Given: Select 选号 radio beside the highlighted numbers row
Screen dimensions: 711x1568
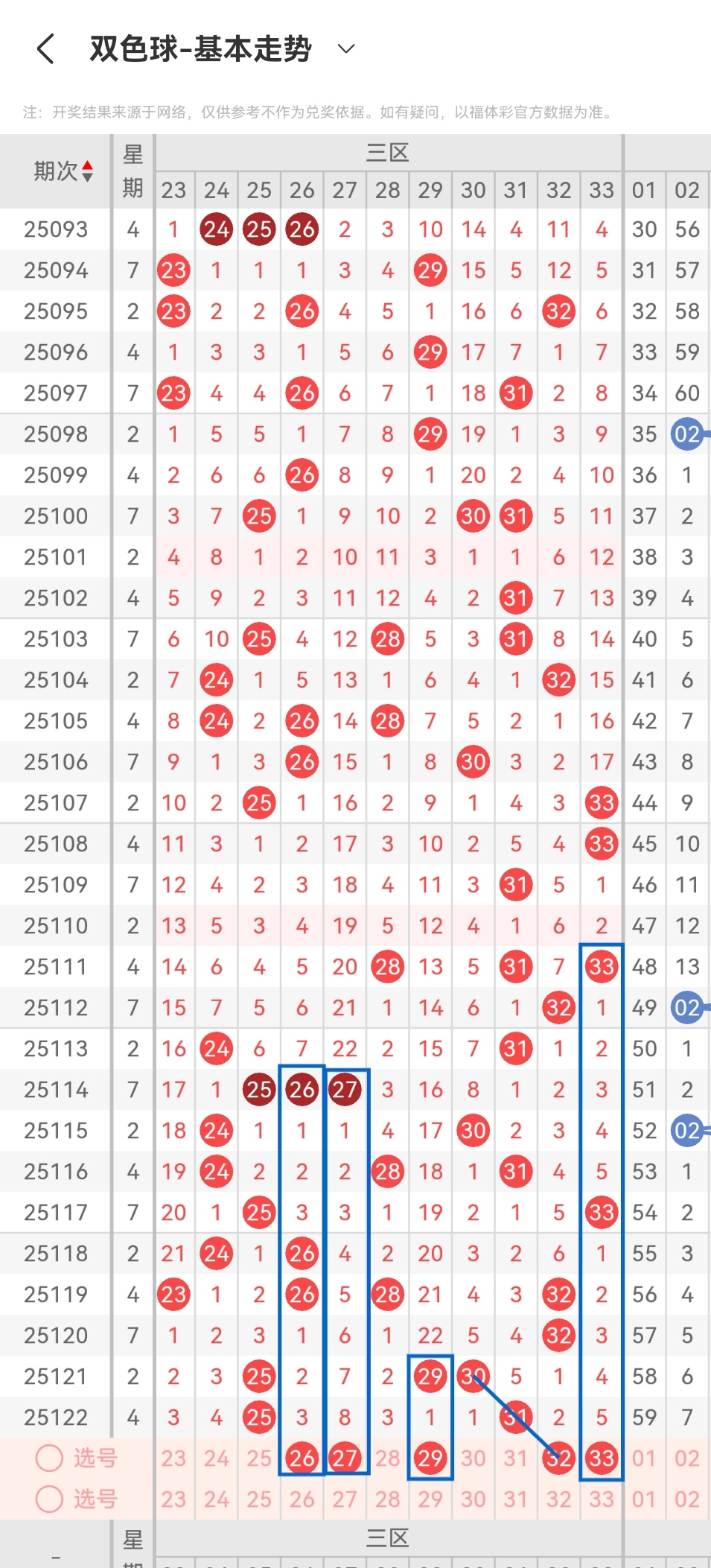Looking at the screenshot, I should (50, 1458).
